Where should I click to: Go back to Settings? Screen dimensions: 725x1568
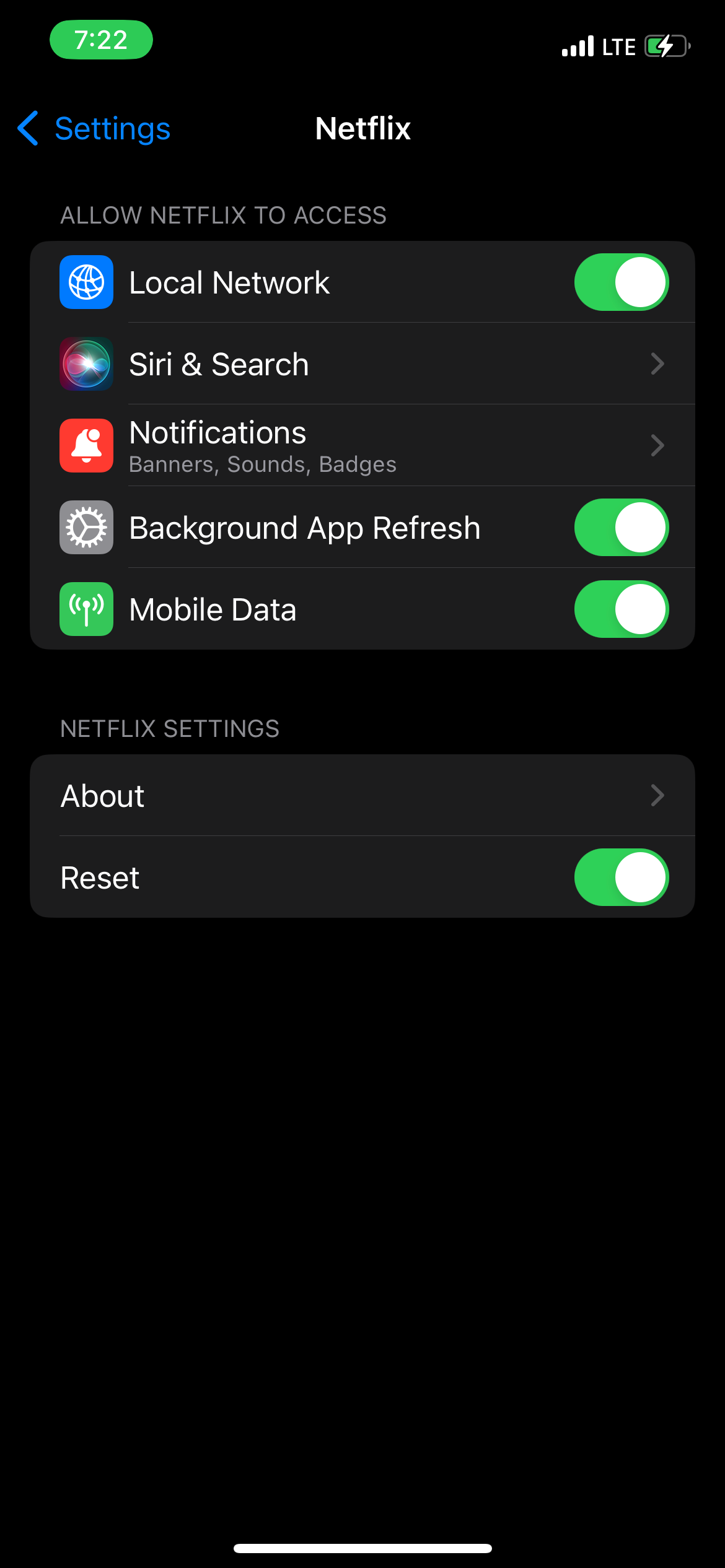point(94,129)
